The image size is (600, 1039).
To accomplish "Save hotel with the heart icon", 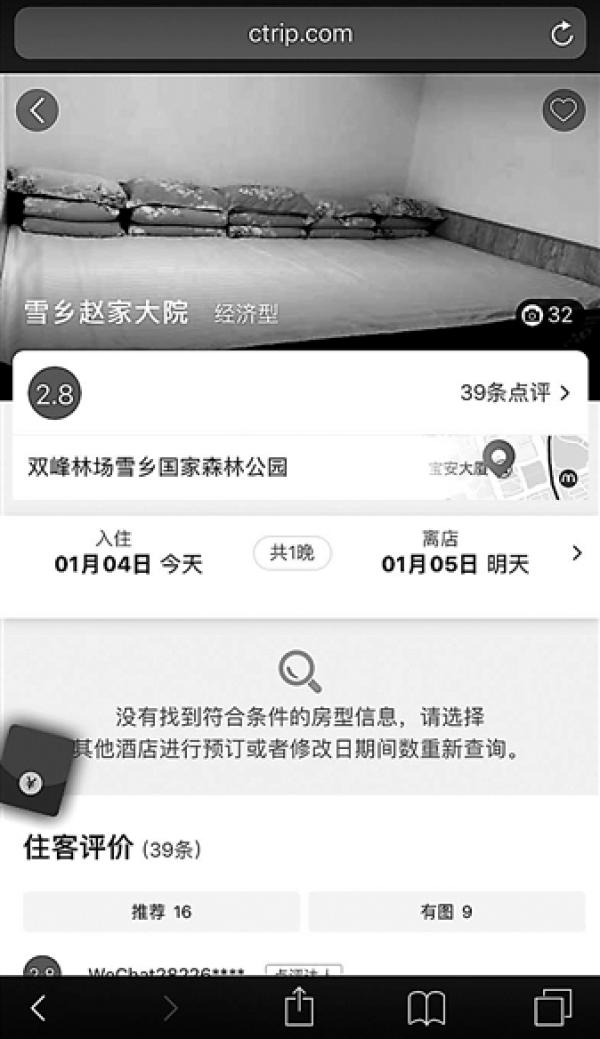I will (x=563, y=110).
